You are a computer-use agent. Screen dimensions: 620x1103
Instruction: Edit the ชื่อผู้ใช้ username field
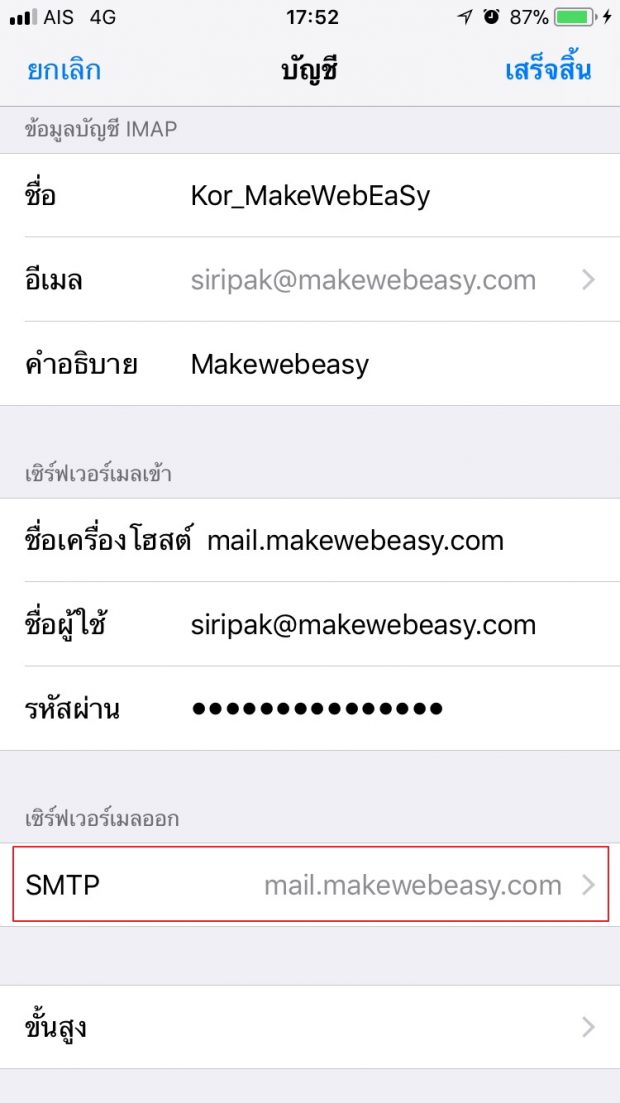[x=363, y=625]
